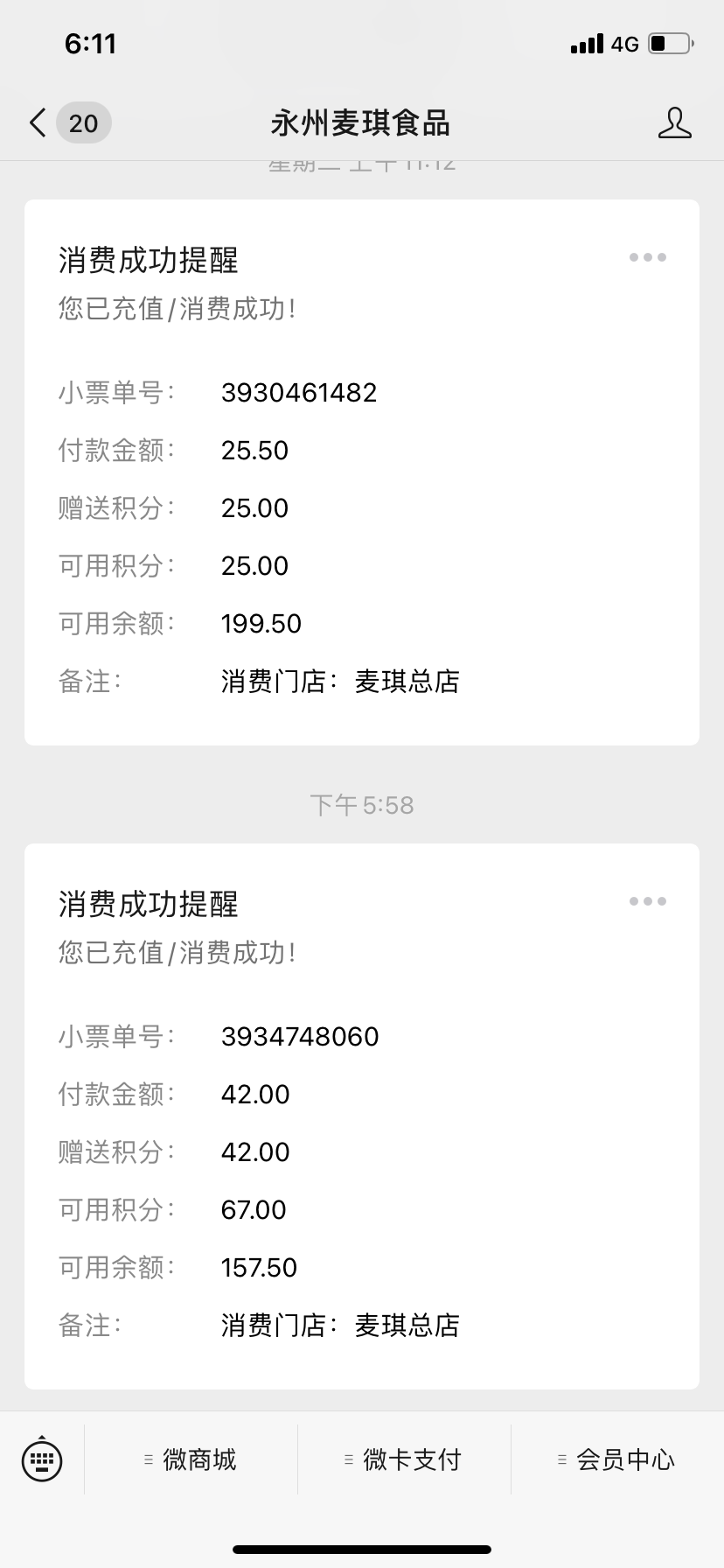Open the account profile icon

click(x=674, y=123)
